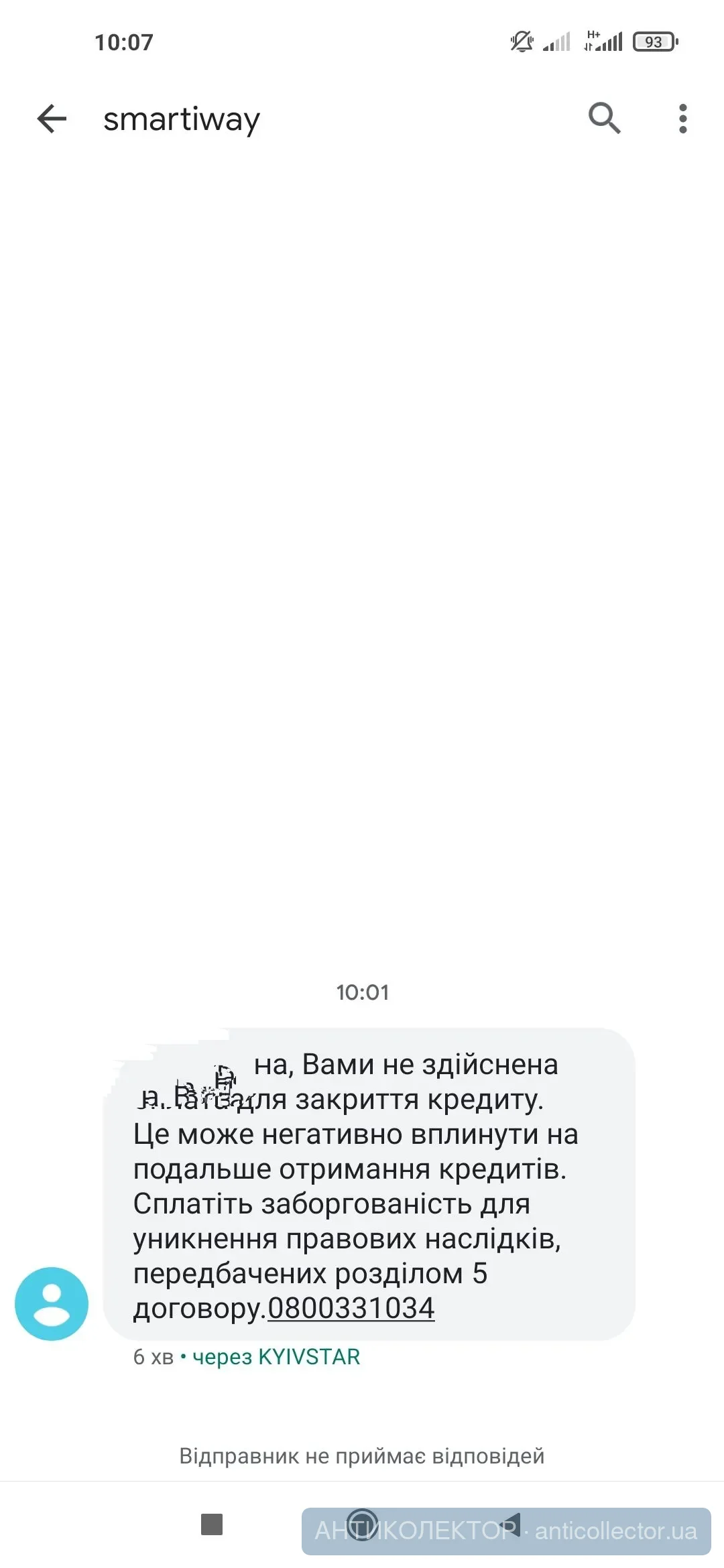Image resolution: width=724 pixels, height=1568 pixels.
Task: Open the three-dot overflow menu
Action: [682, 119]
